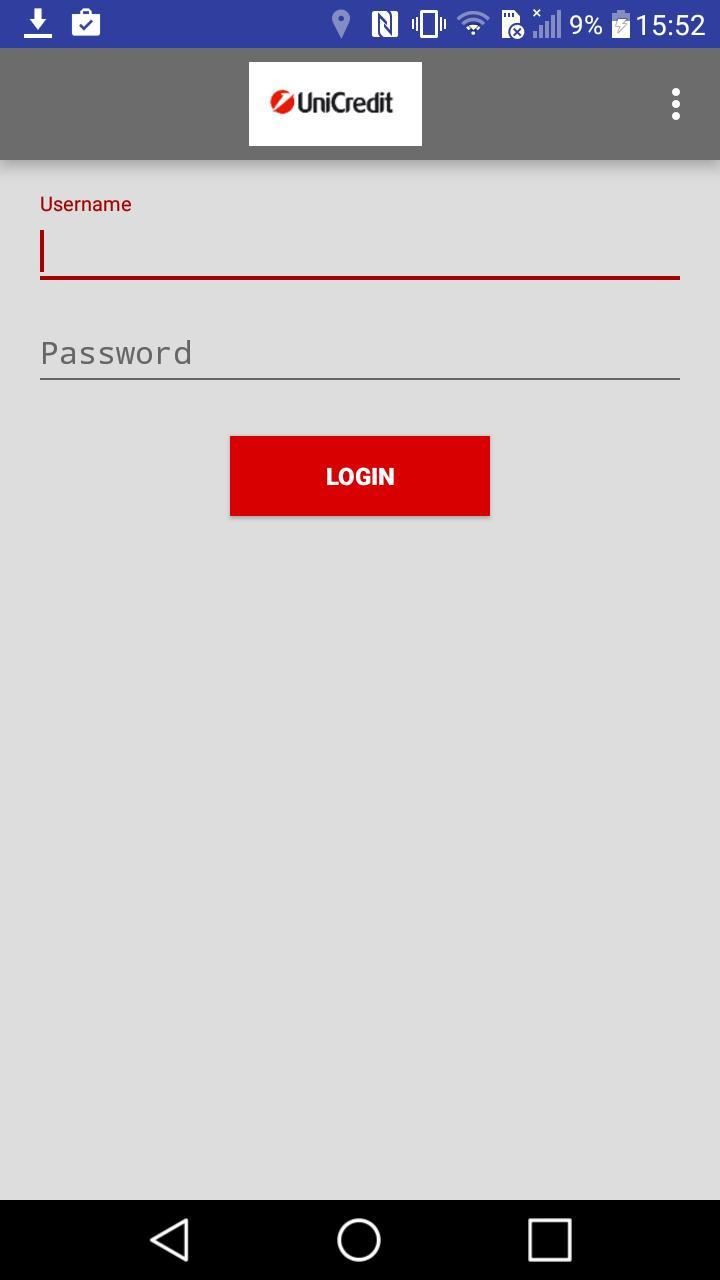720x1280 pixels.
Task: Tap the vibrate mode indicator
Action: point(428,22)
